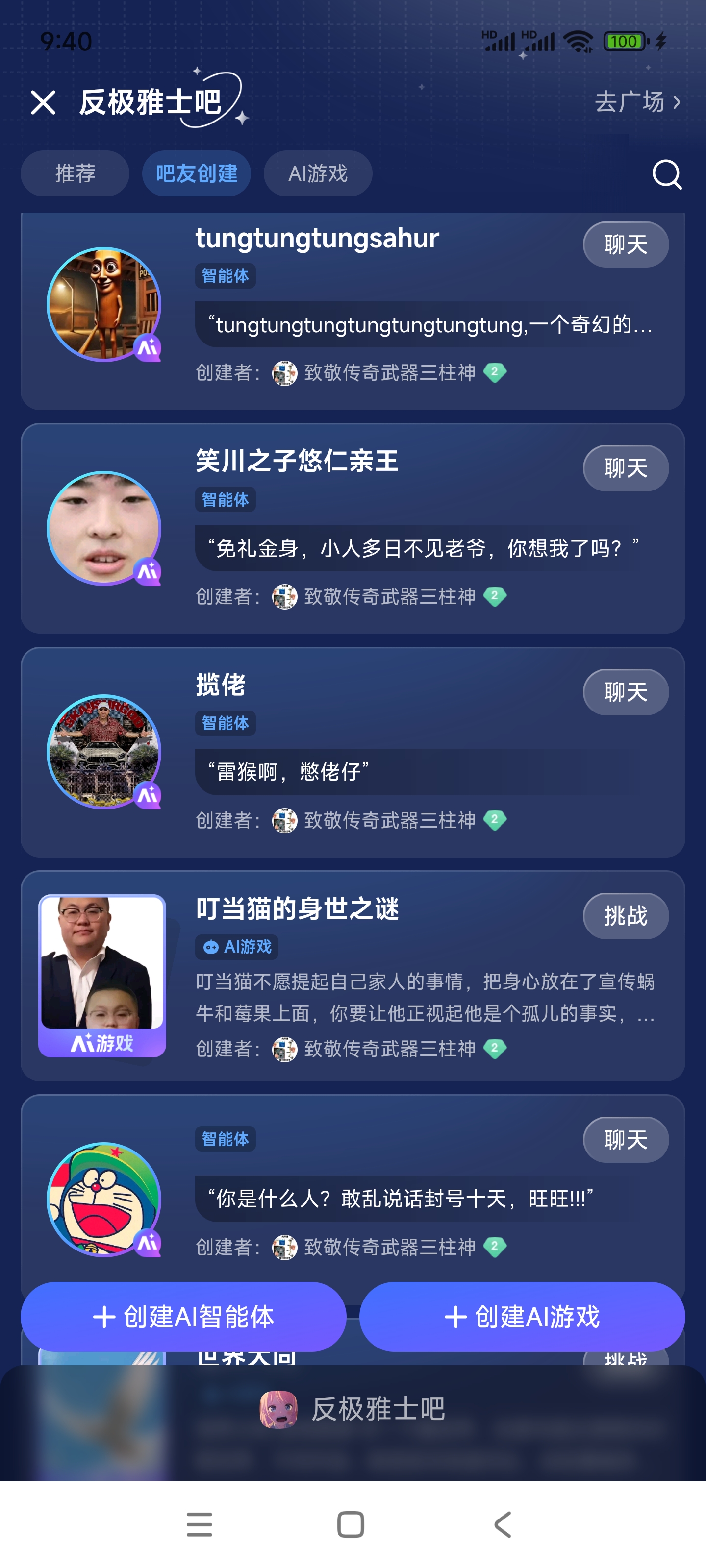The image size is (706, 1568).
Task: View creator 致敬传奇武器三柱神 on tungtungtungsahur card
Action: [x=389, y=372]
